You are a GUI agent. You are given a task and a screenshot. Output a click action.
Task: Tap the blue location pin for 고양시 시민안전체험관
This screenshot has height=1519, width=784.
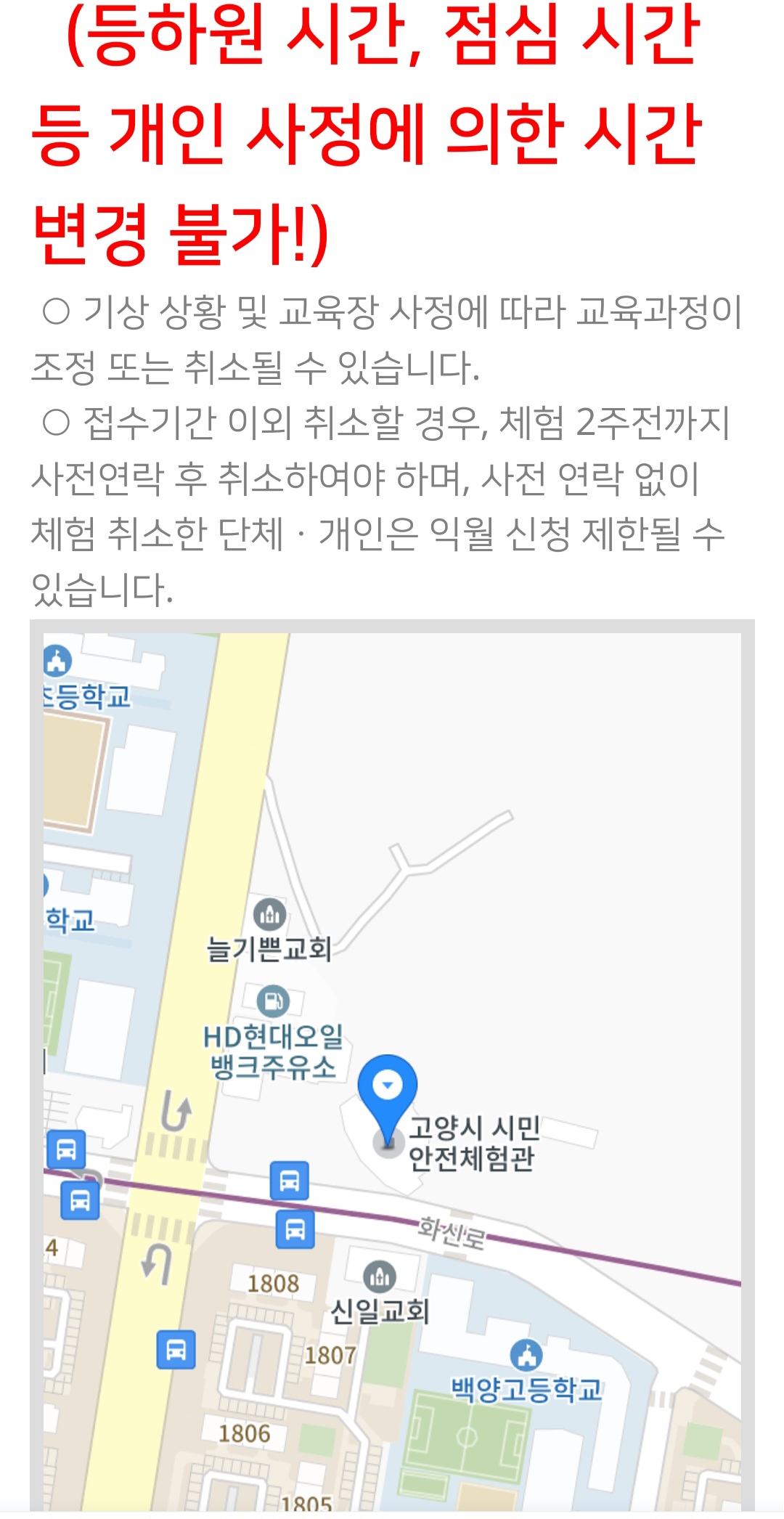388,1091
